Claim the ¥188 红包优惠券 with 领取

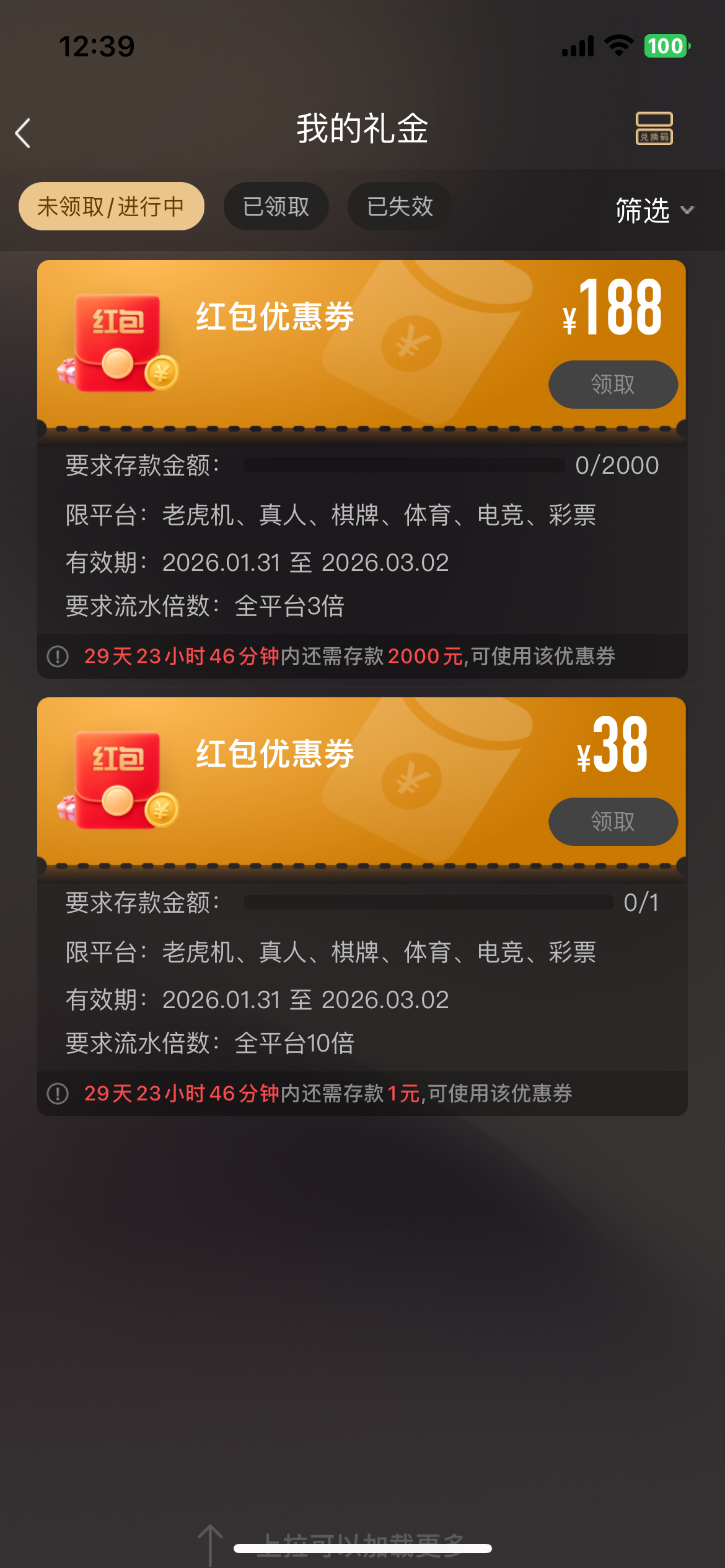click(x=613, y=385)
